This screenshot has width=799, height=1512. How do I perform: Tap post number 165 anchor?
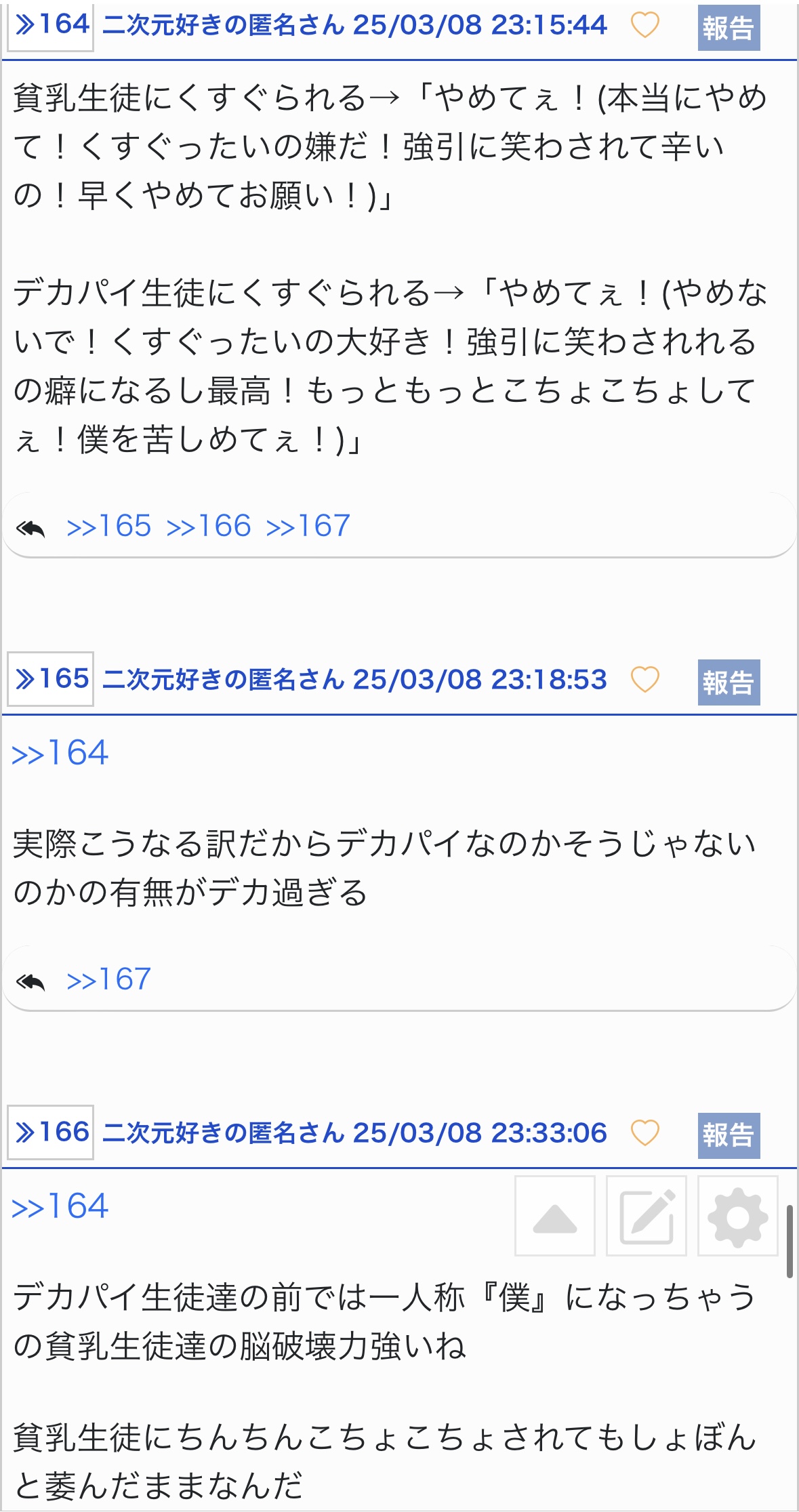click(51, 679)
